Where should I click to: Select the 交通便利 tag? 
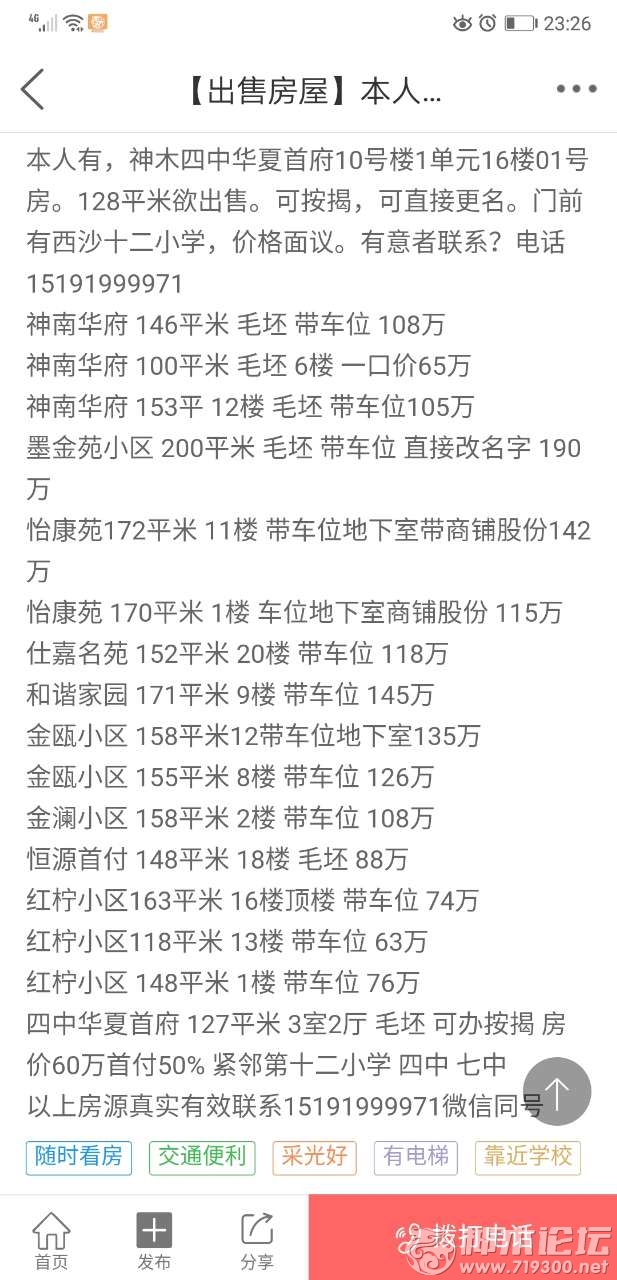[x=202, y=1157]
